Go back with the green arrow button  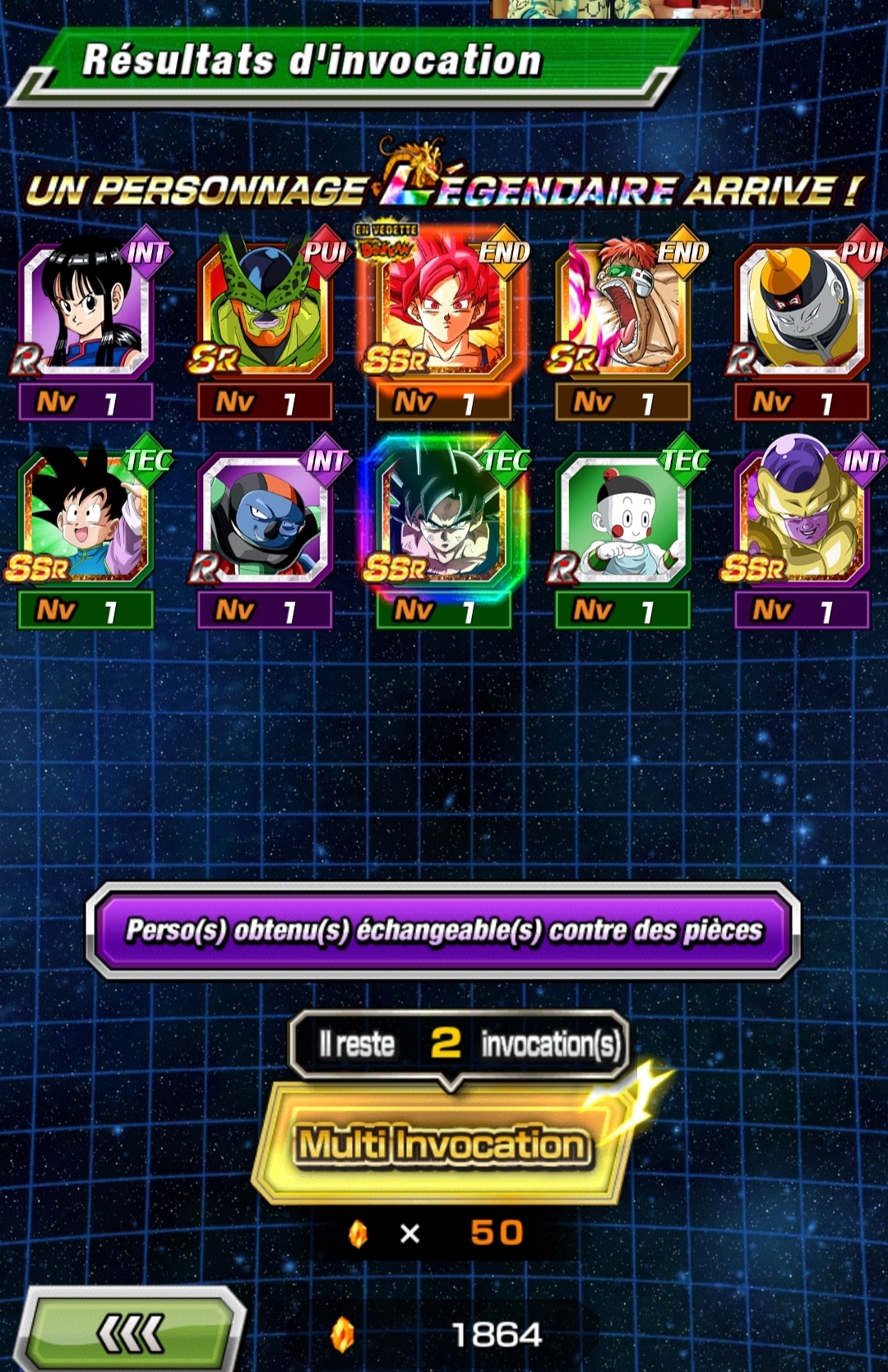pos(132,1331)
